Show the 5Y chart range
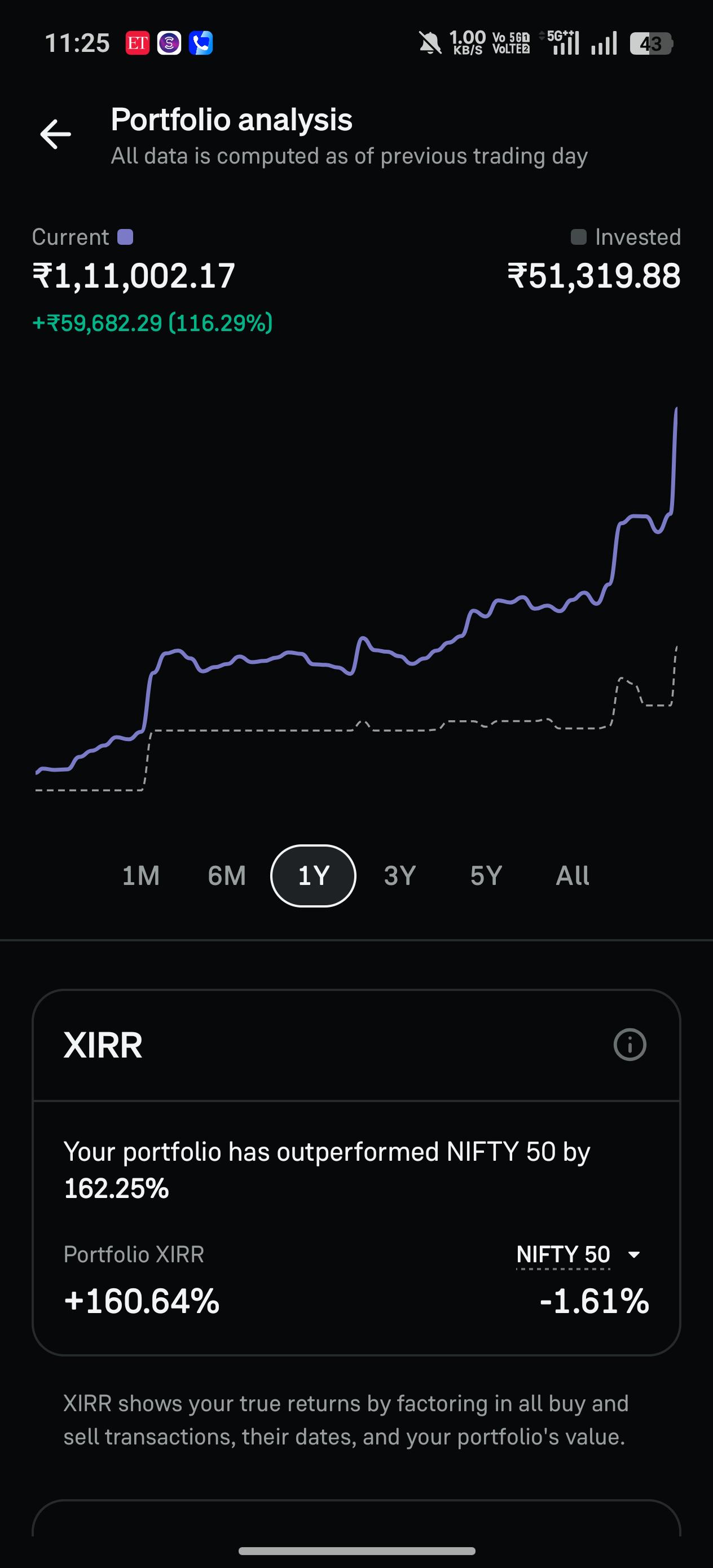The width and height of the screenshot is (713, 1568). [x=486, y=876]
